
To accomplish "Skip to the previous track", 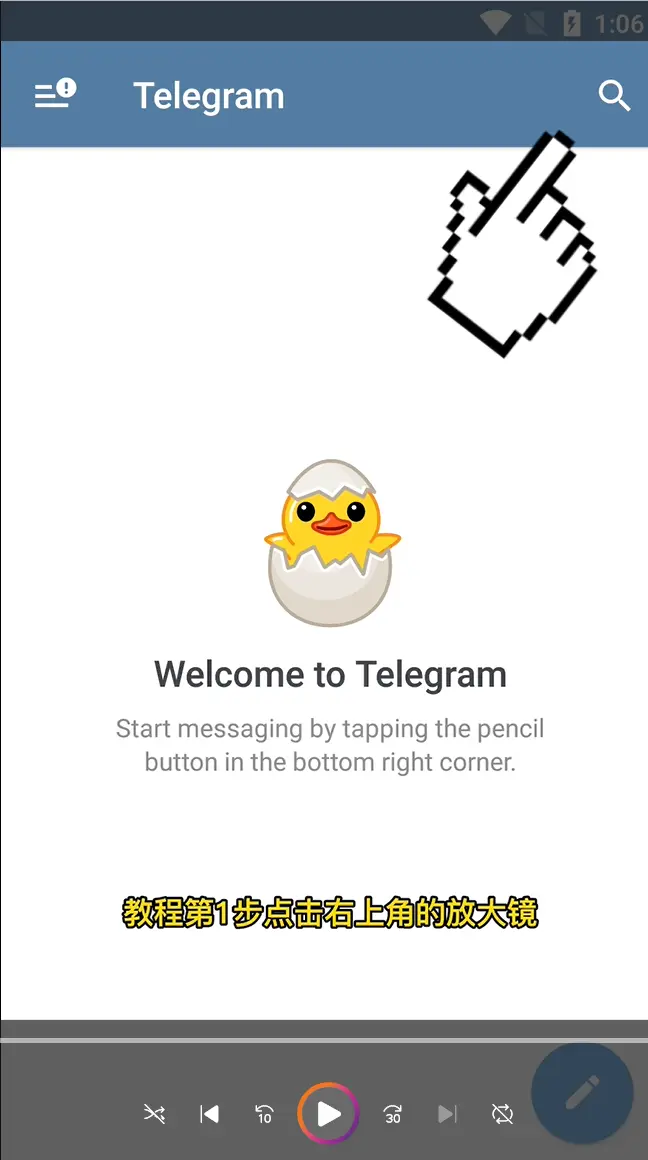I will (x=209, y=1114).
